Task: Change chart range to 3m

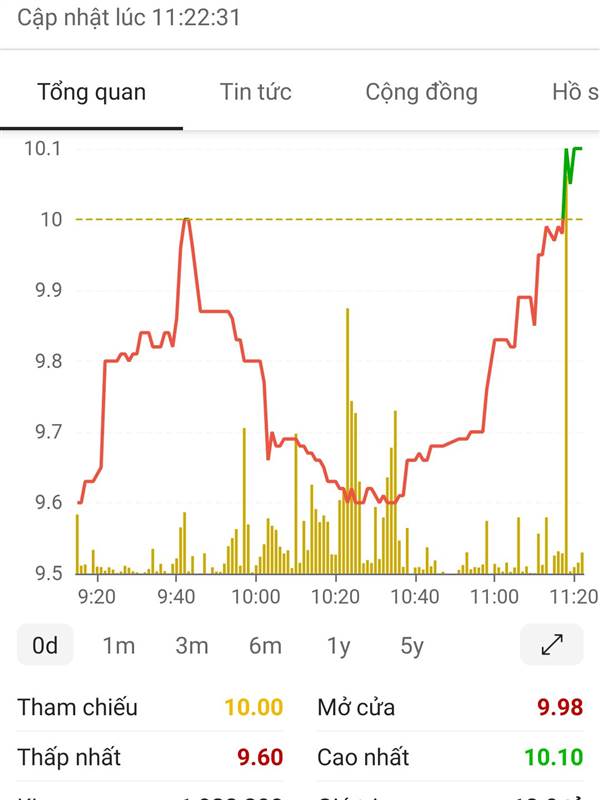Action: click(191, 646)
